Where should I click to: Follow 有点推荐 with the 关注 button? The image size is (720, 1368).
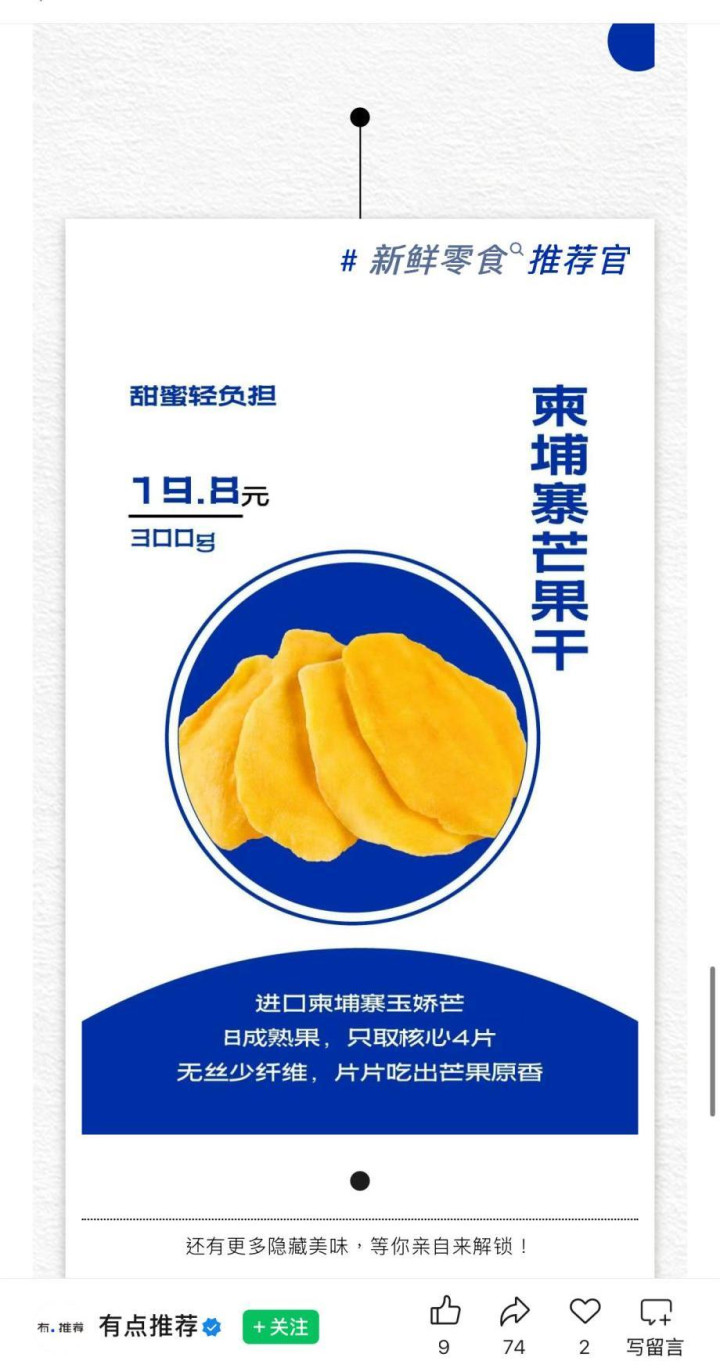(x=281, y=1327)
